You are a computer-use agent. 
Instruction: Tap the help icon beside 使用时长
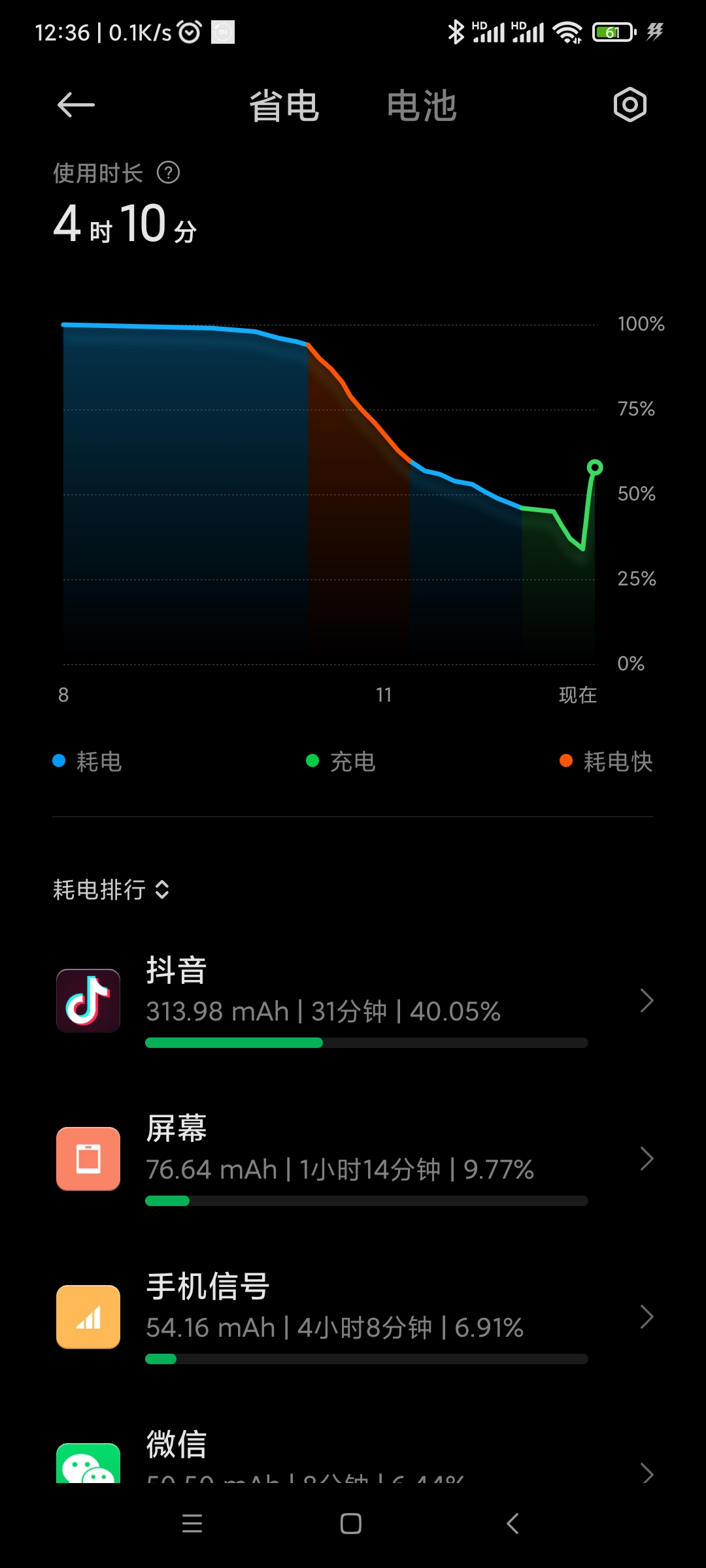tap(169, 173)
